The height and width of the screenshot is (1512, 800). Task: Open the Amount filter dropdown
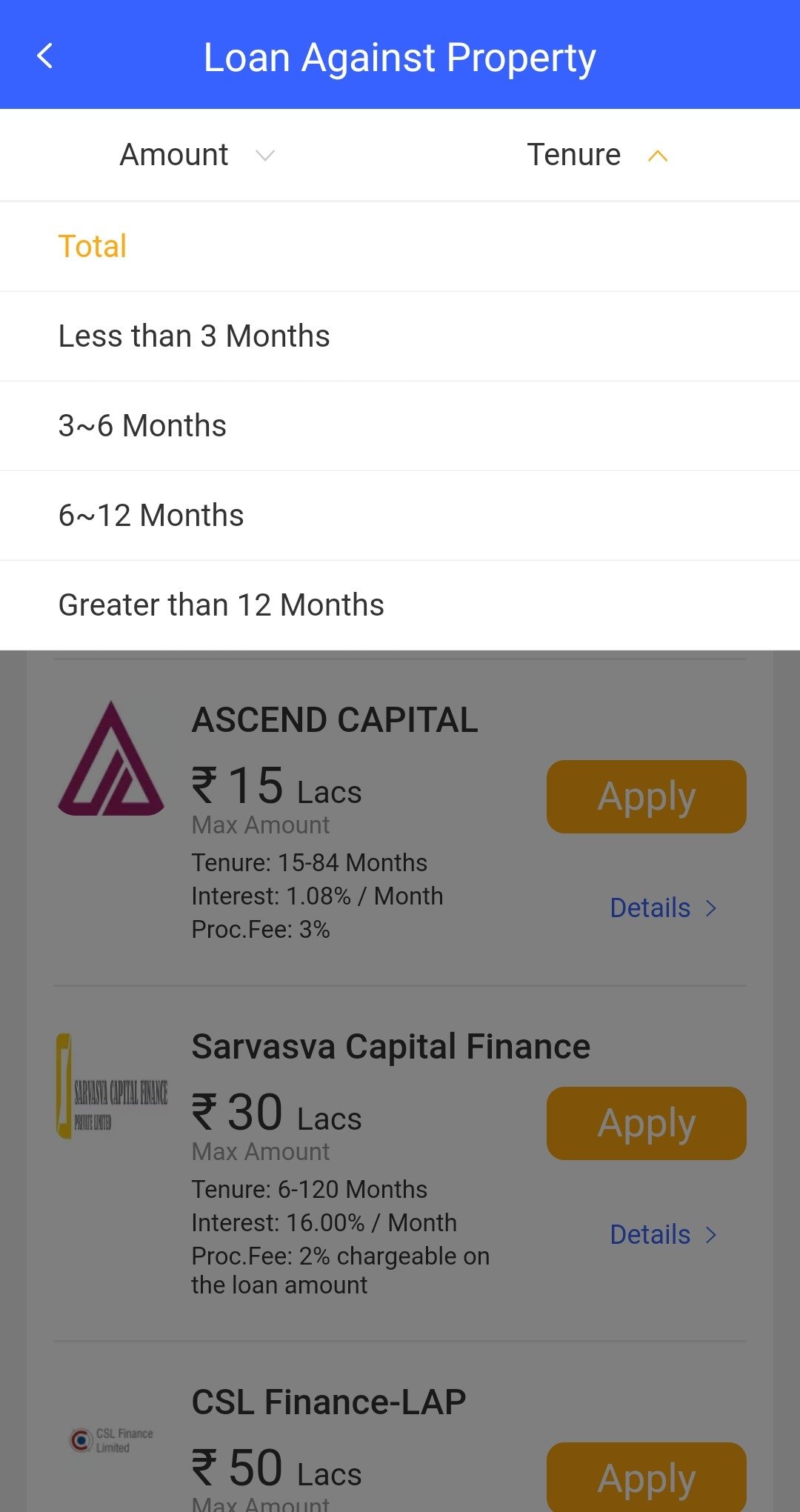[x=197, y=156]
